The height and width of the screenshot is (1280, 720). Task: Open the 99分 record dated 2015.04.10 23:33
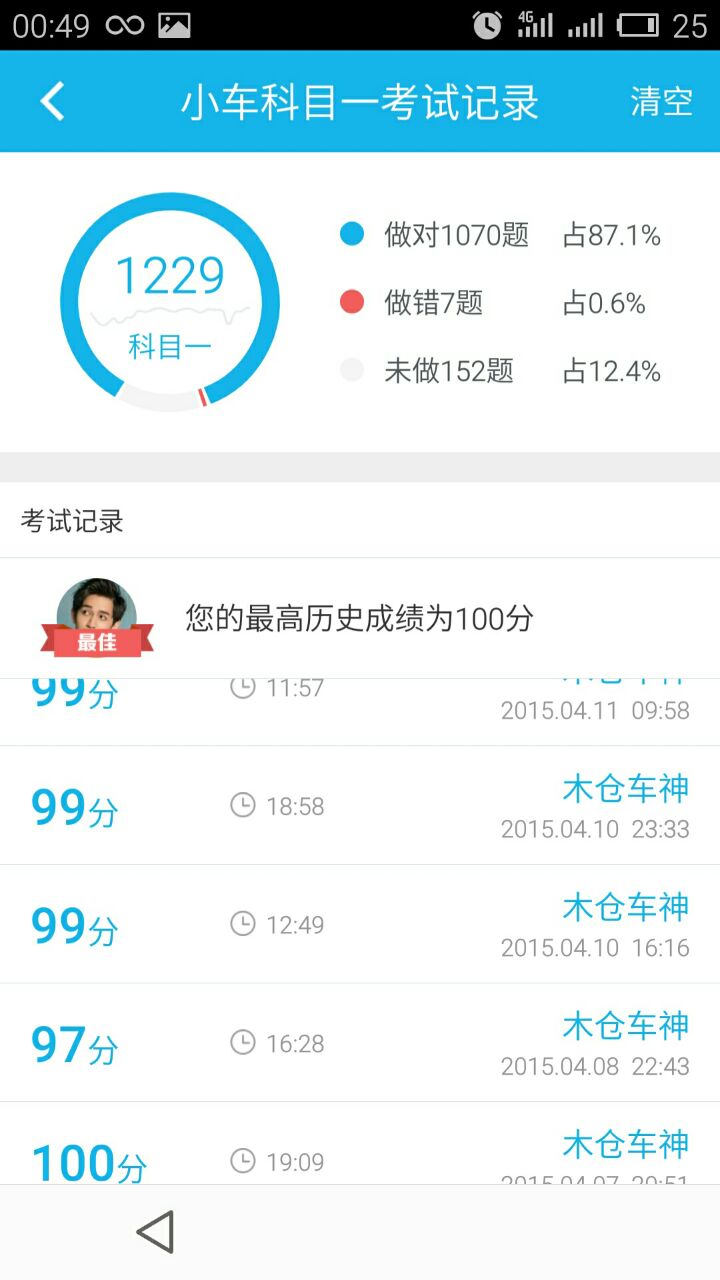tap(360, 806)
